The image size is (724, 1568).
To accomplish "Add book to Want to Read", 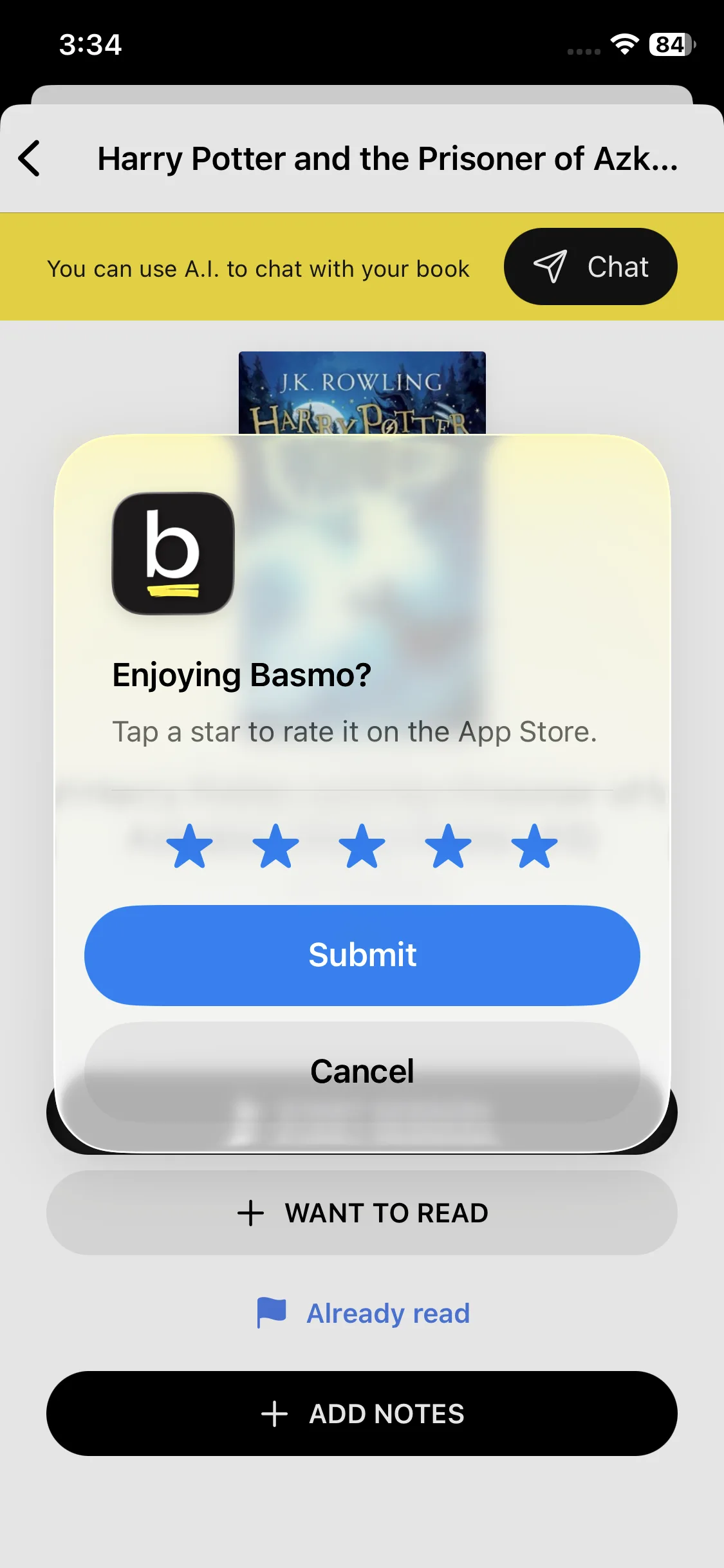I will [x=362, y=1213].
